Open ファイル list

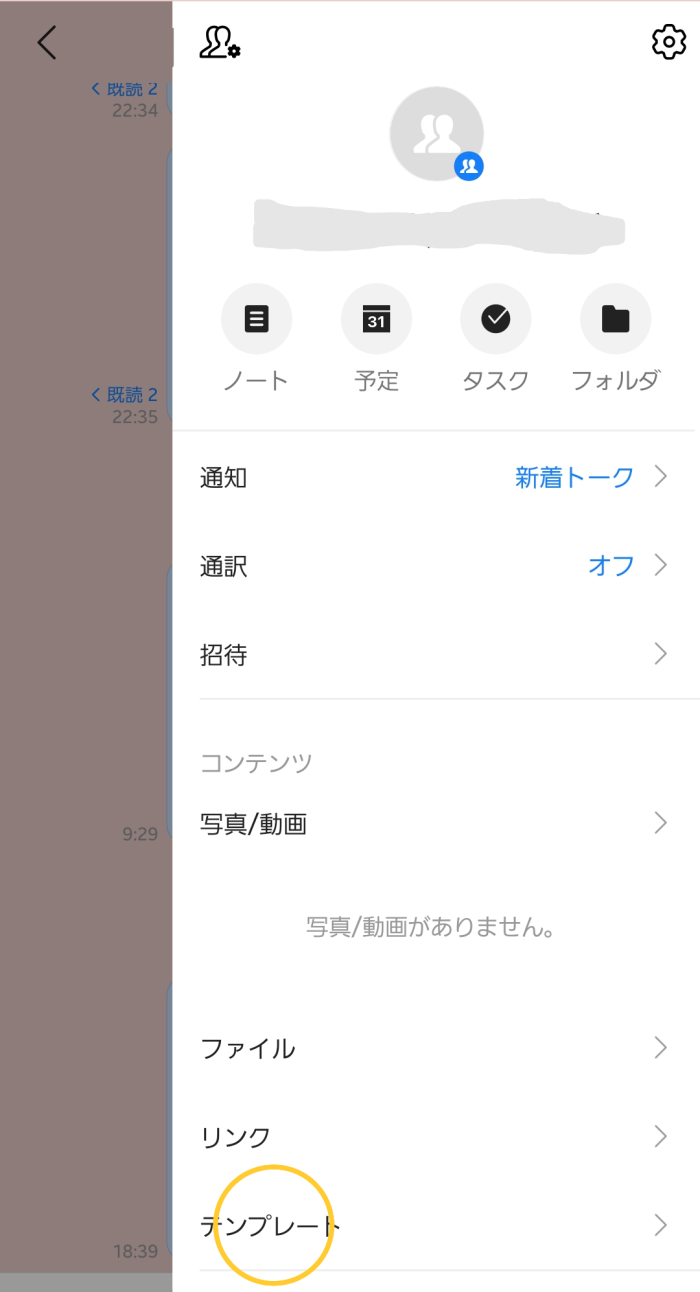point(435,1048)
